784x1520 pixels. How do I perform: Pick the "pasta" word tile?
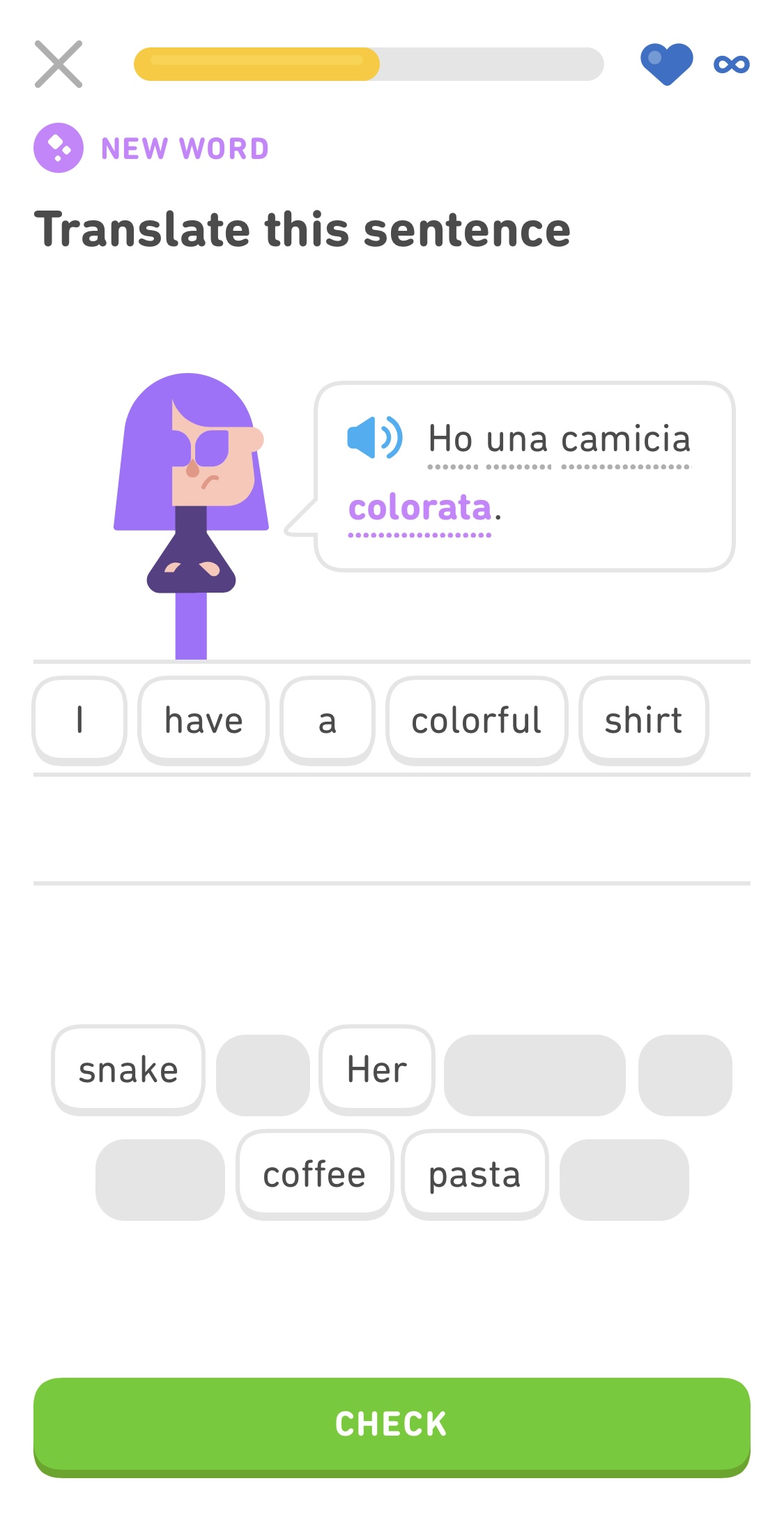[x=475, y=1174]
